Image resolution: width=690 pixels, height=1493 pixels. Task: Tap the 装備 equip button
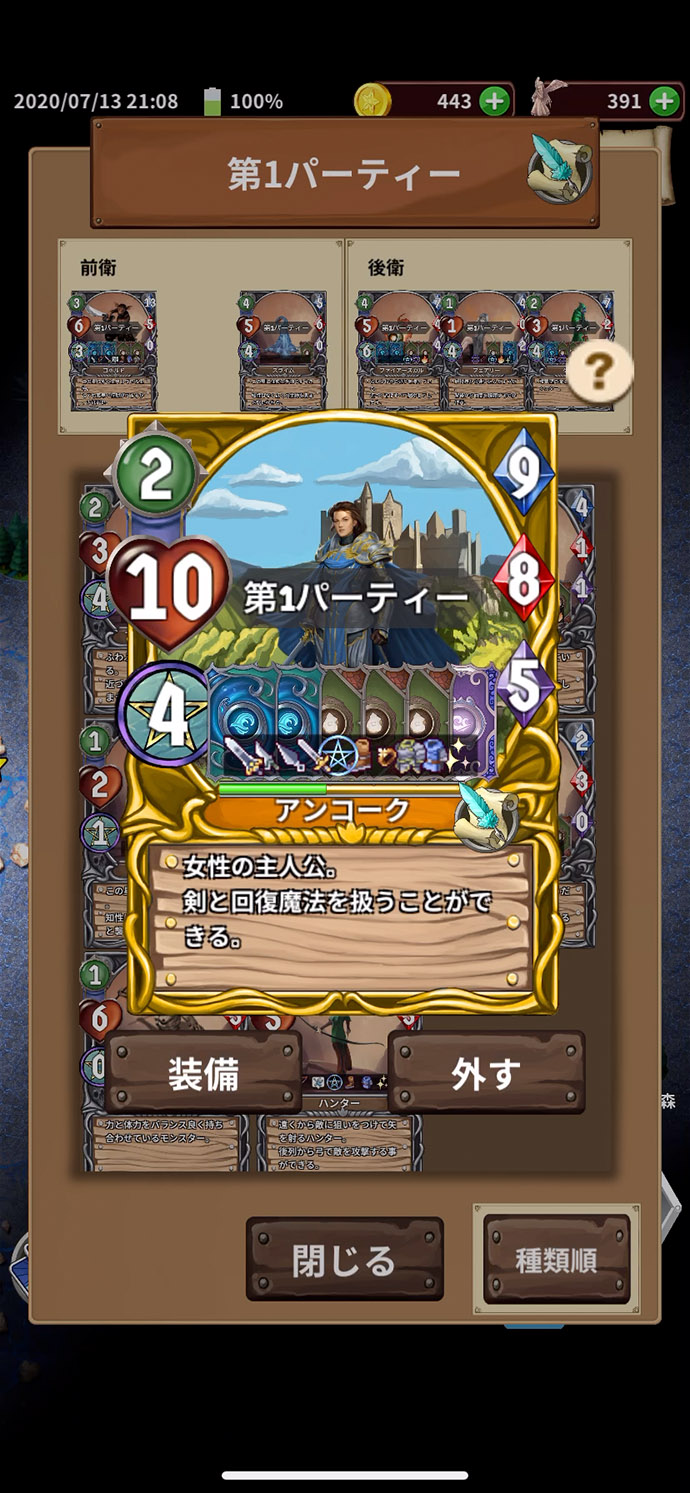[x=203, y=1074]
